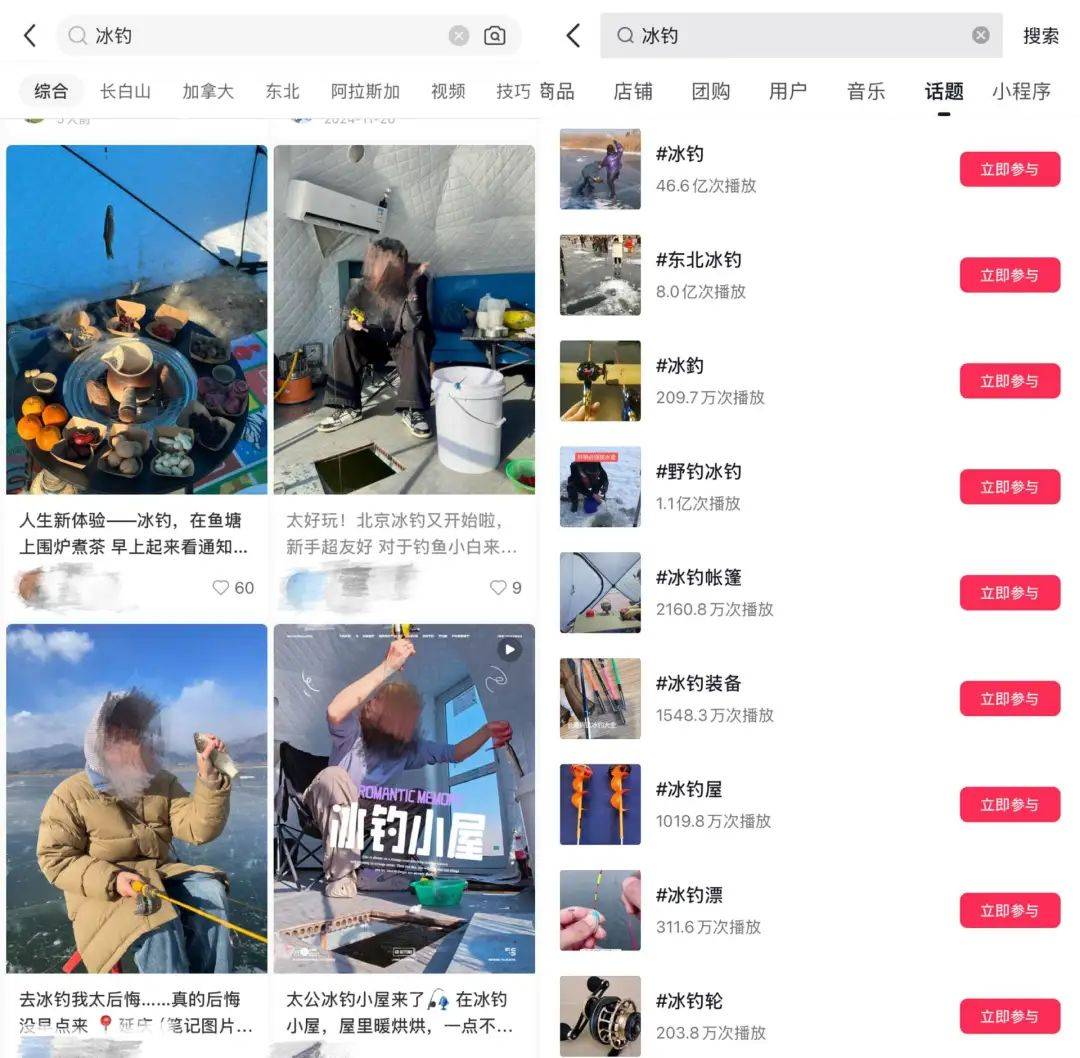Tap the 搜索 button

(x=1040, y=36)
